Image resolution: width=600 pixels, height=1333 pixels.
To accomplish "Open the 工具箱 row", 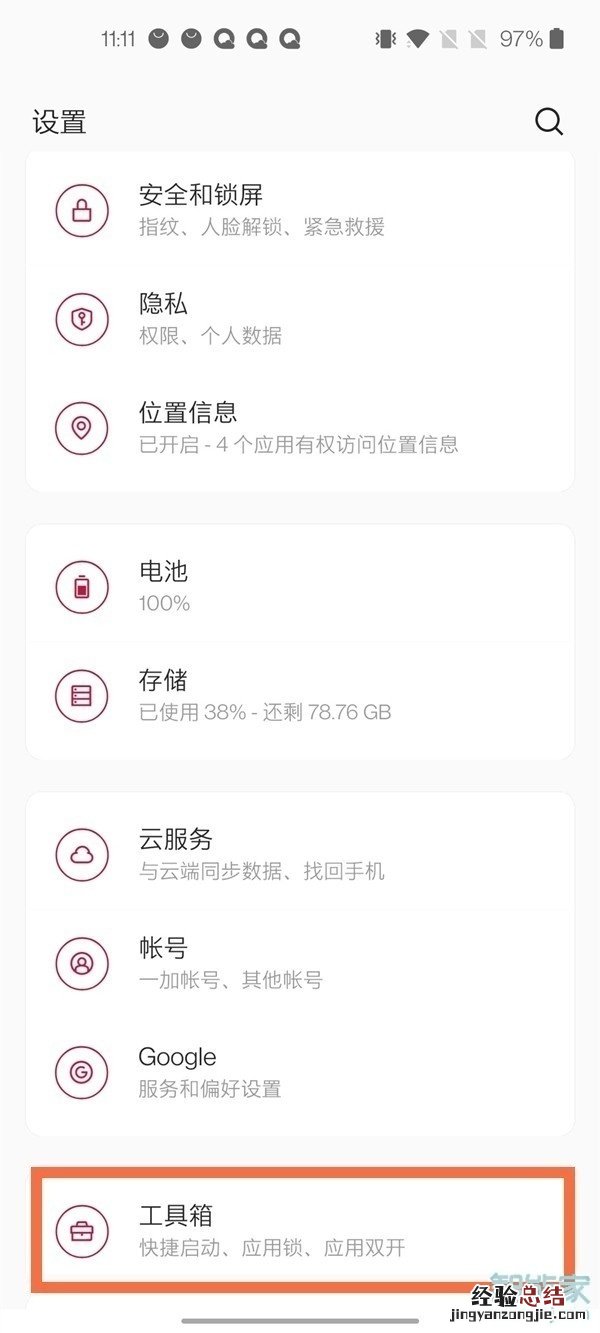I will (300, 1230).
